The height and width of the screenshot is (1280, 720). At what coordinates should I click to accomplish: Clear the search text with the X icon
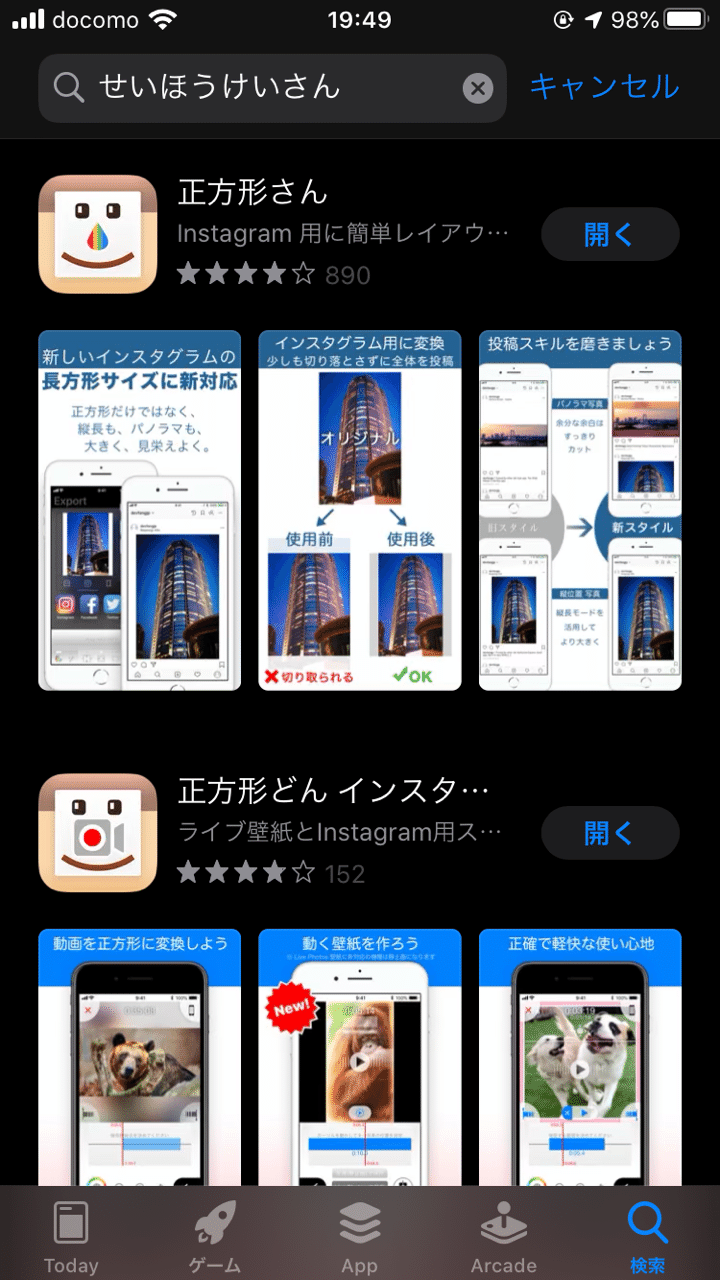pyautogui.click(x=478, y=89)
